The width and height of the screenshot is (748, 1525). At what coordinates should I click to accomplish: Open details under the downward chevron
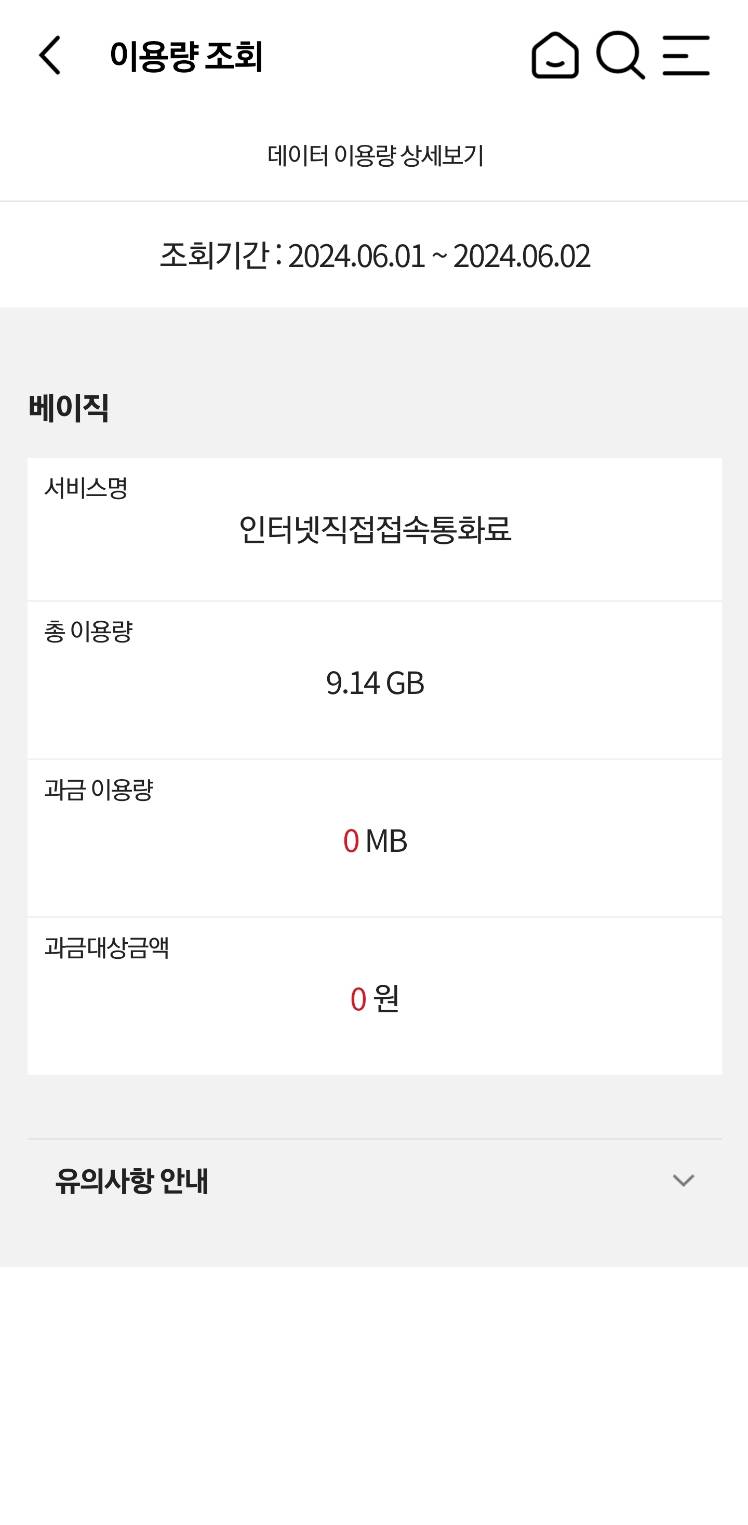click(x=684, y=1180)
